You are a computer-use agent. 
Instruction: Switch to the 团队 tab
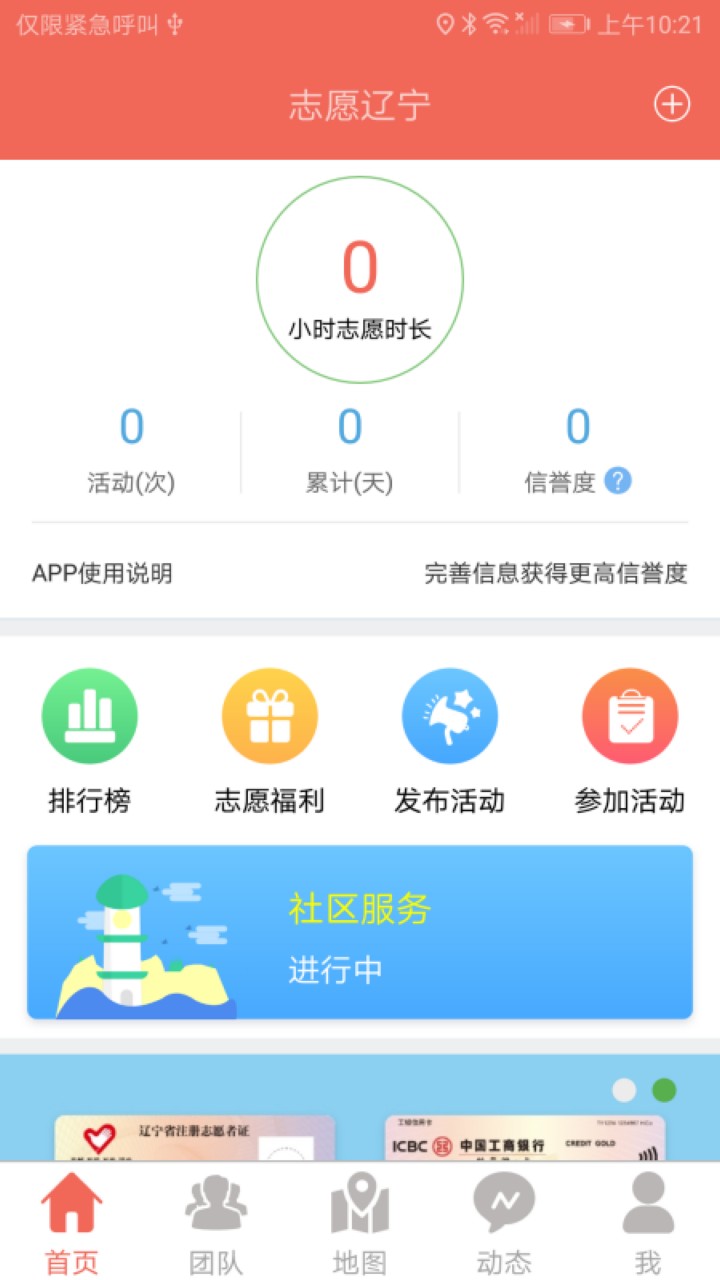(216, 1224)
